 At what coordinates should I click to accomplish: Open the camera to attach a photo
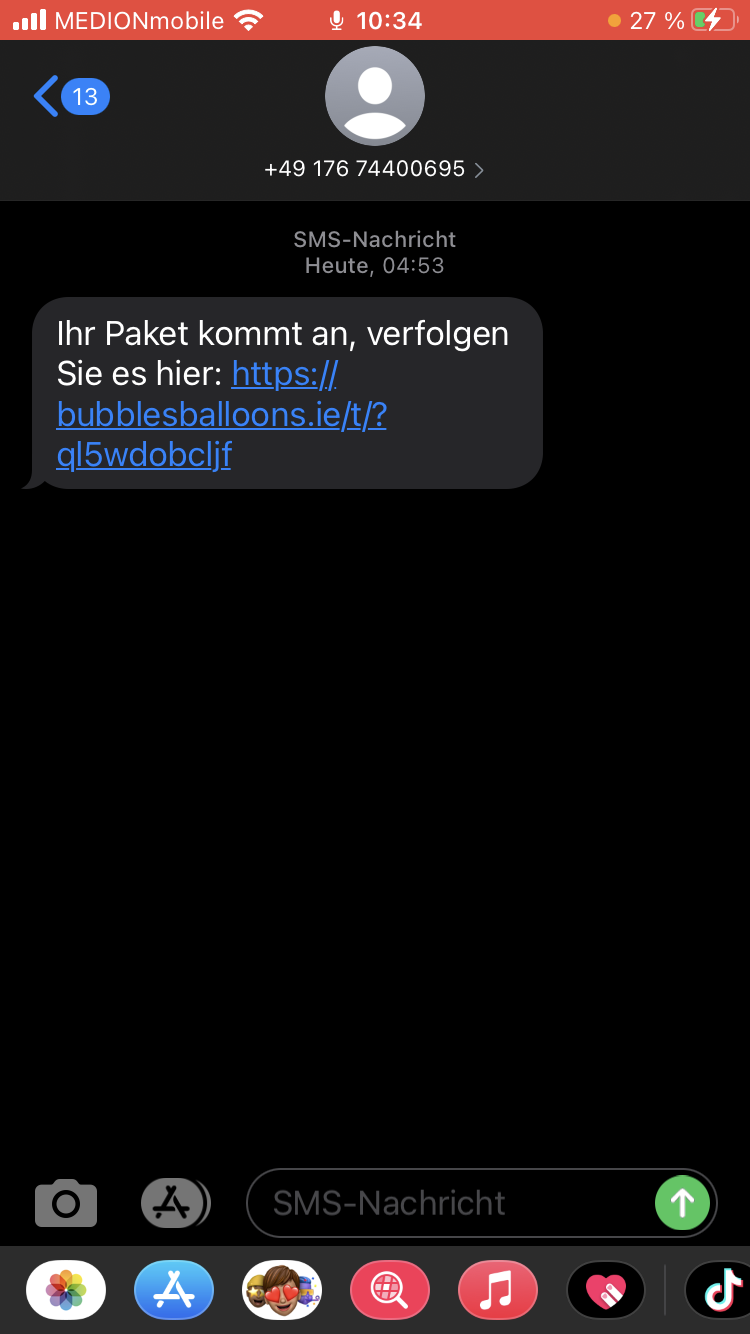click(66, 1203)
